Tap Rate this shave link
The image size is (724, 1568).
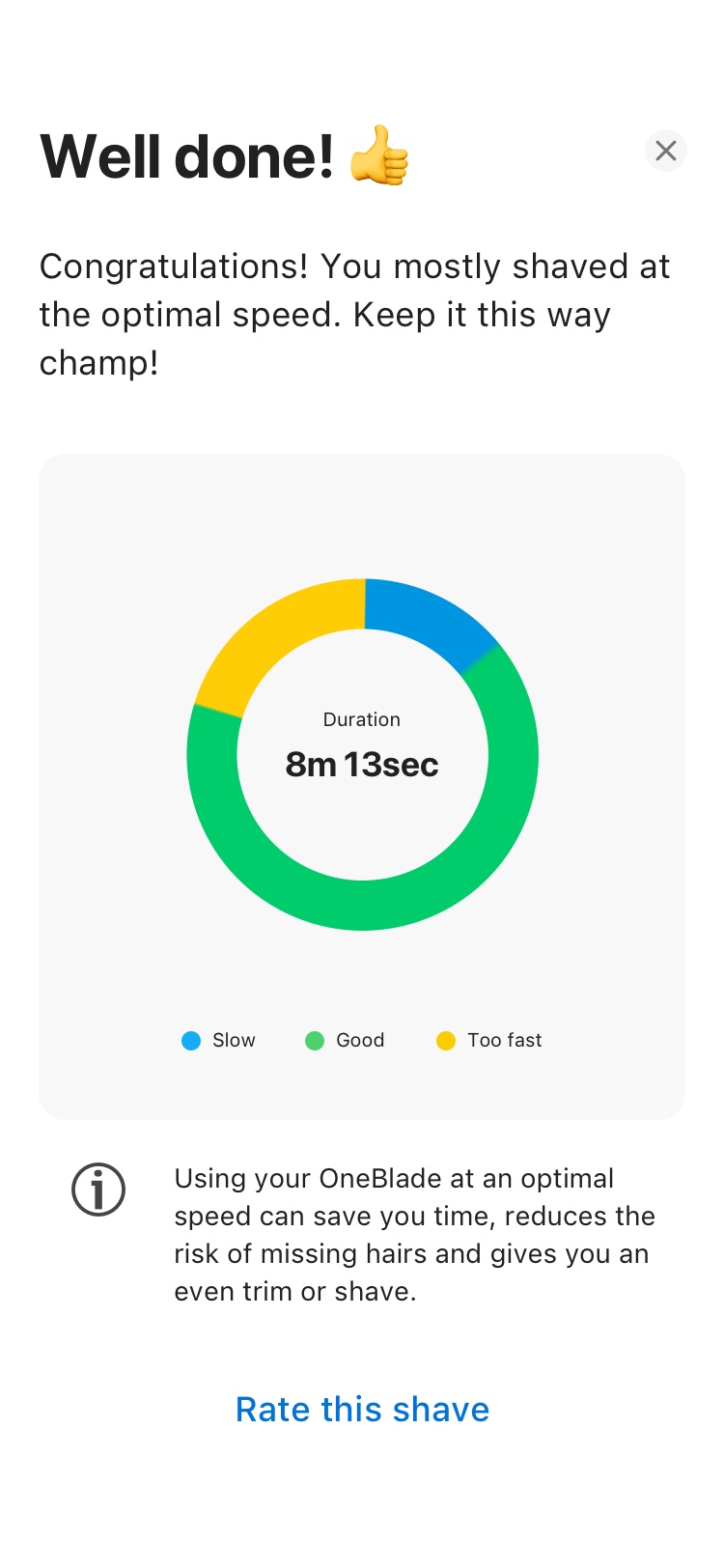coord(362,1410)
